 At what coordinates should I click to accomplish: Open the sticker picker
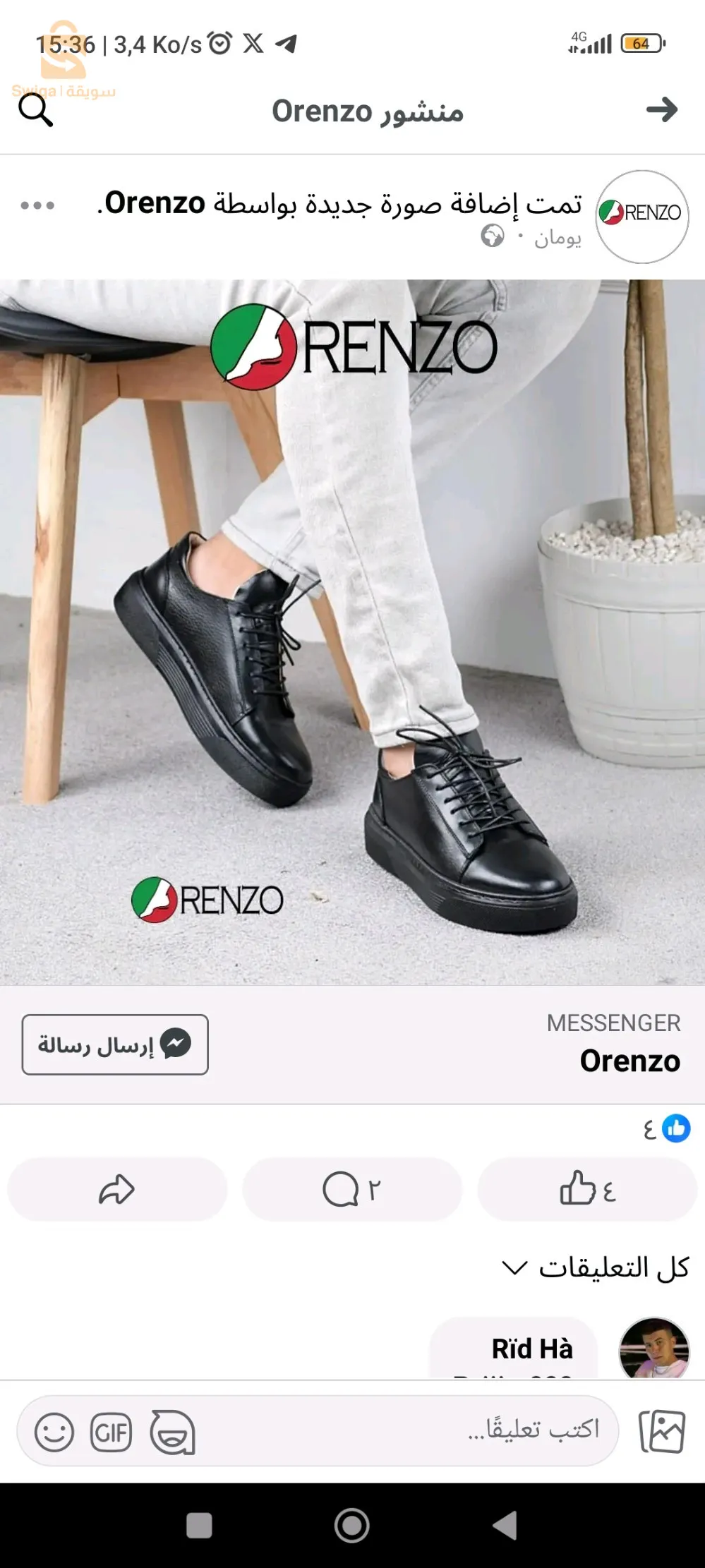pyautogui.click(x=172, y=1432)
